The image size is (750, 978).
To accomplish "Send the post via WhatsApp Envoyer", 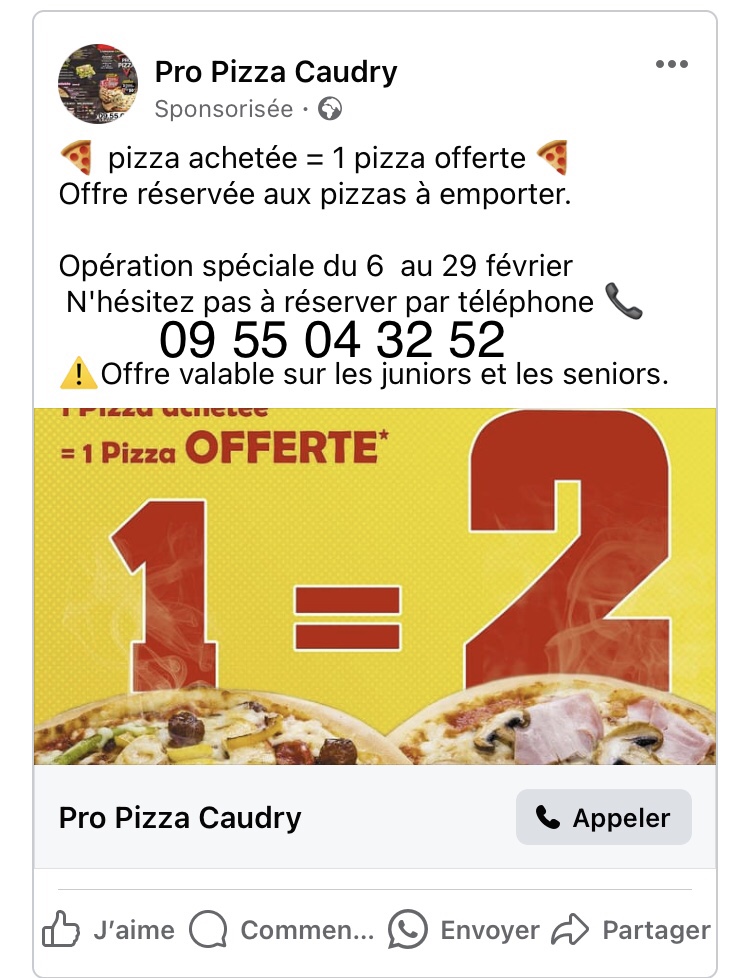I will pyautogui.click(x=464, y=930).
